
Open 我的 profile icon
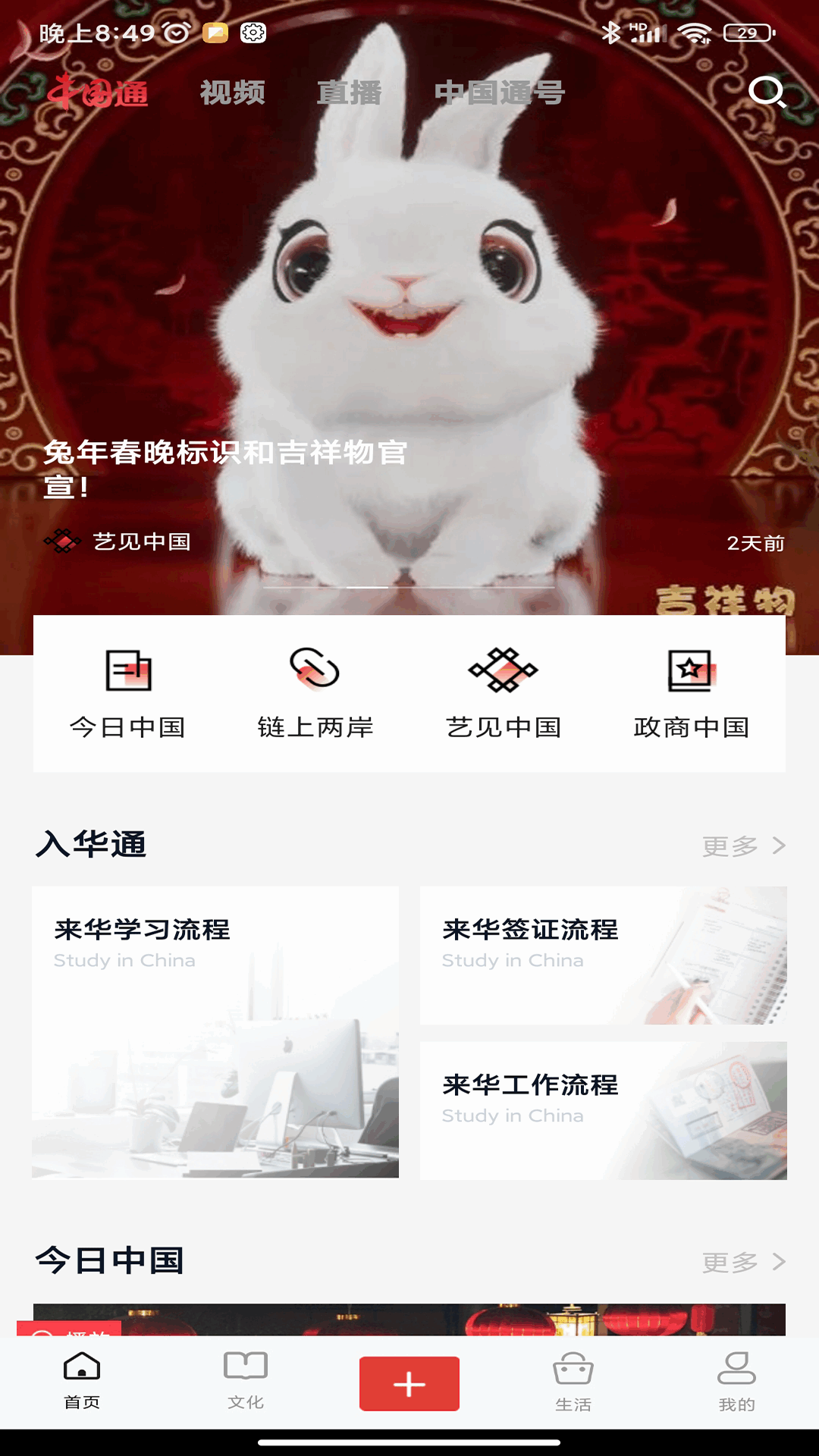click(736, 1382)
